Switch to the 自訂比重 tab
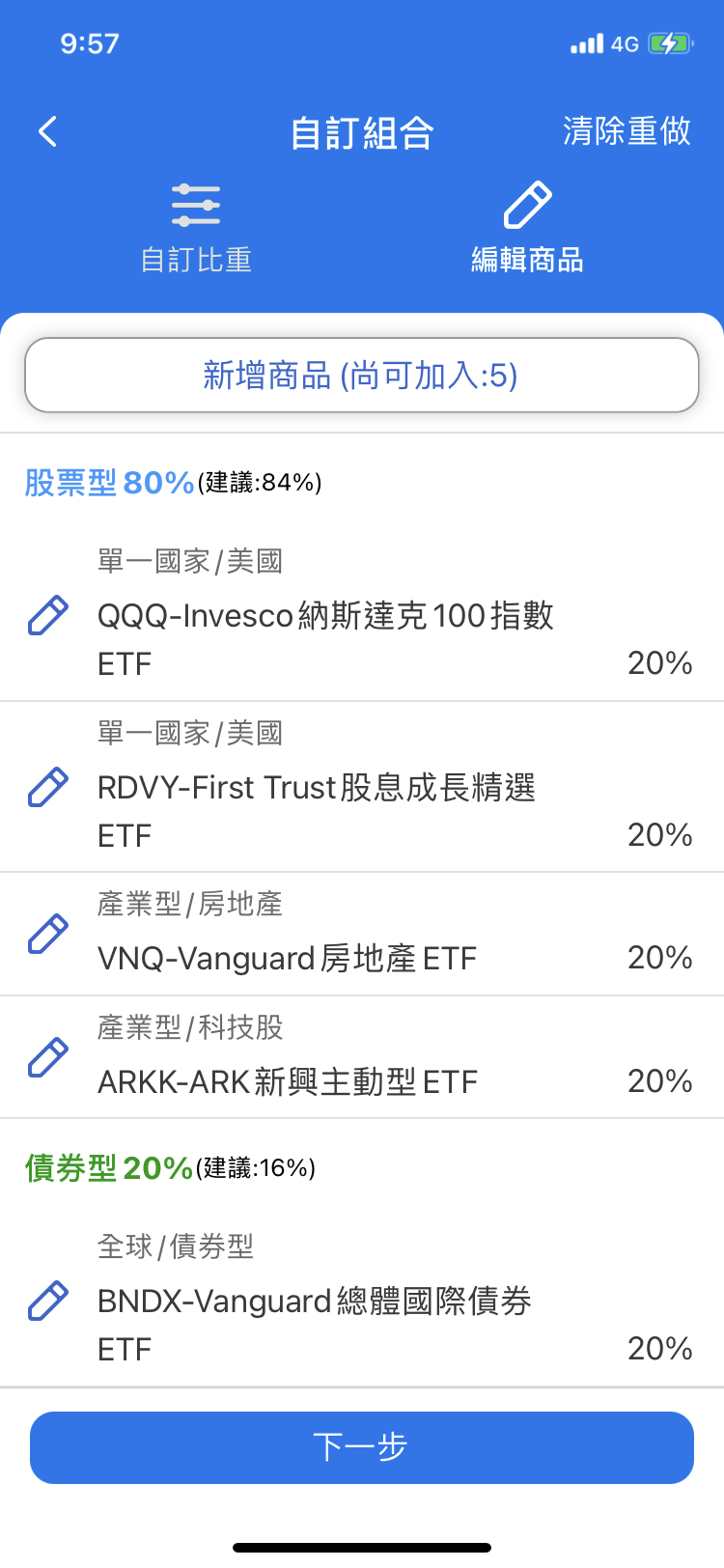The width and height of the screenshot is (724, 1568). [196, 230]
